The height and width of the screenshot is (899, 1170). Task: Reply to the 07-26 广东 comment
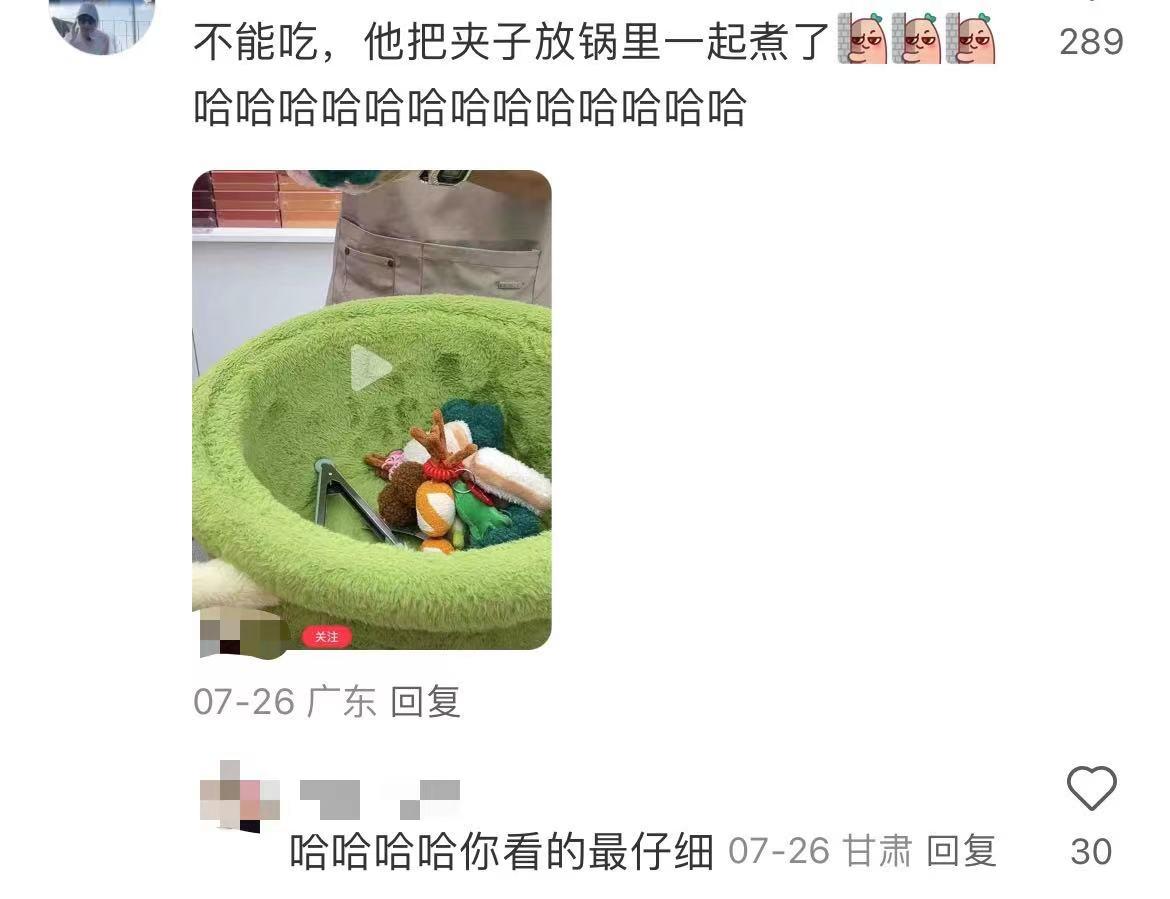pos(425,702)
